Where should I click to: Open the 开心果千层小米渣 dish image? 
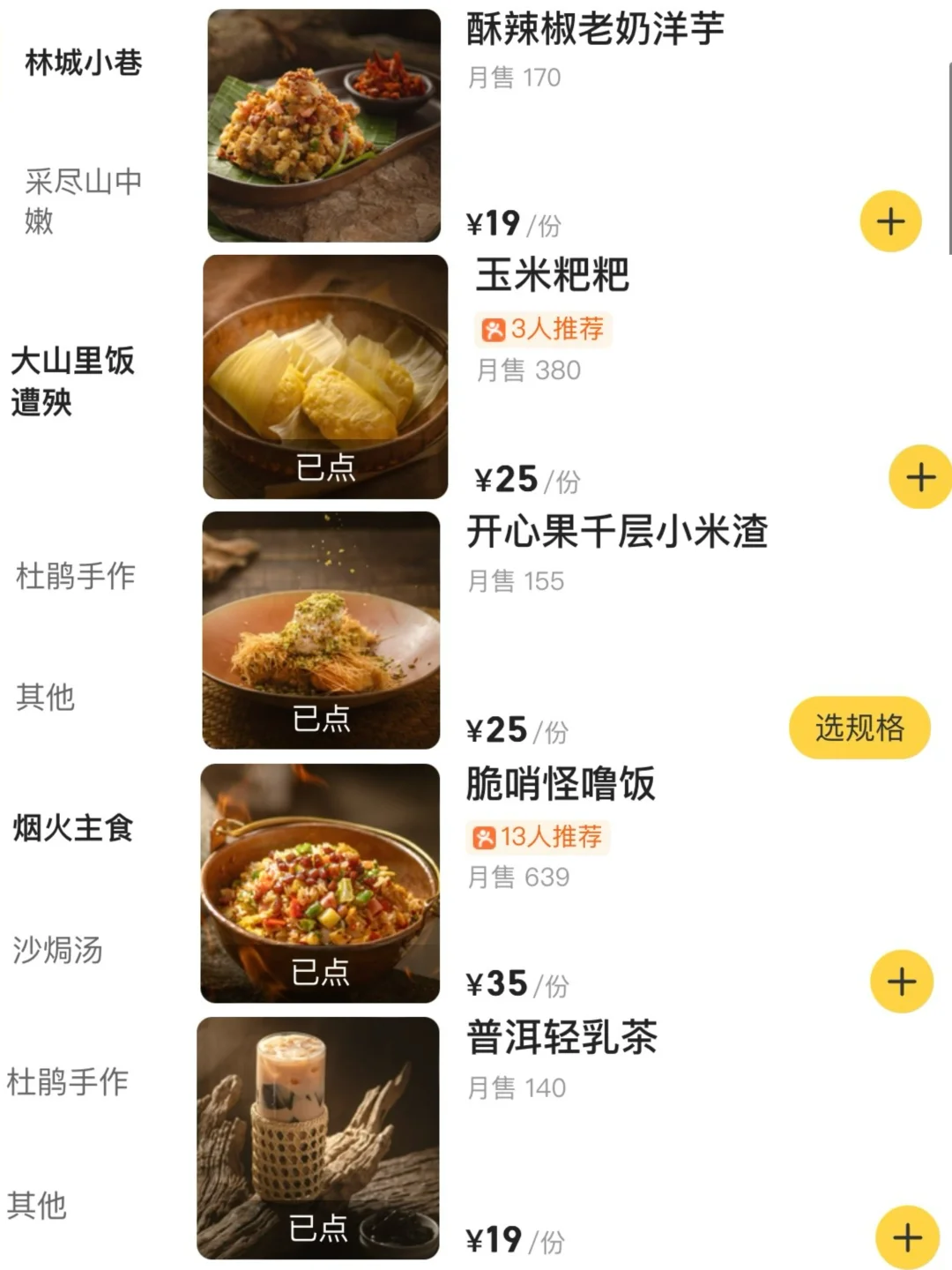pyautogui.click(x=322, y=630)
